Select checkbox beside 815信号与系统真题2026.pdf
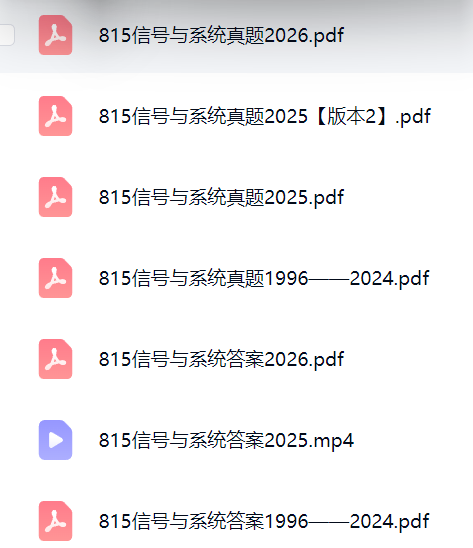 pyautogui.click(x=6, y=35)
